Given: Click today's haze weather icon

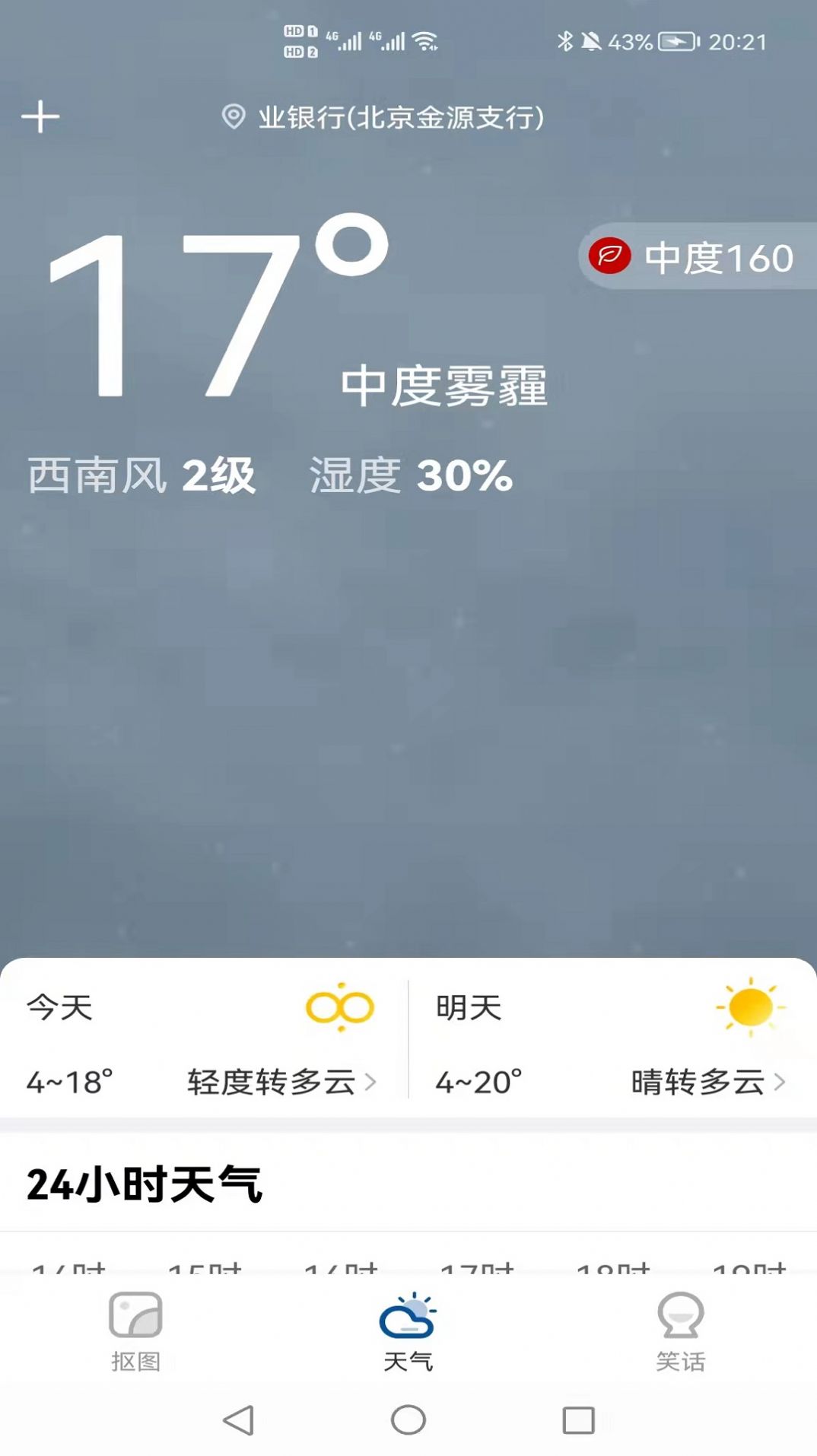Looking at the screenshot, I should pyautogui.click(x=341, y=1006).
